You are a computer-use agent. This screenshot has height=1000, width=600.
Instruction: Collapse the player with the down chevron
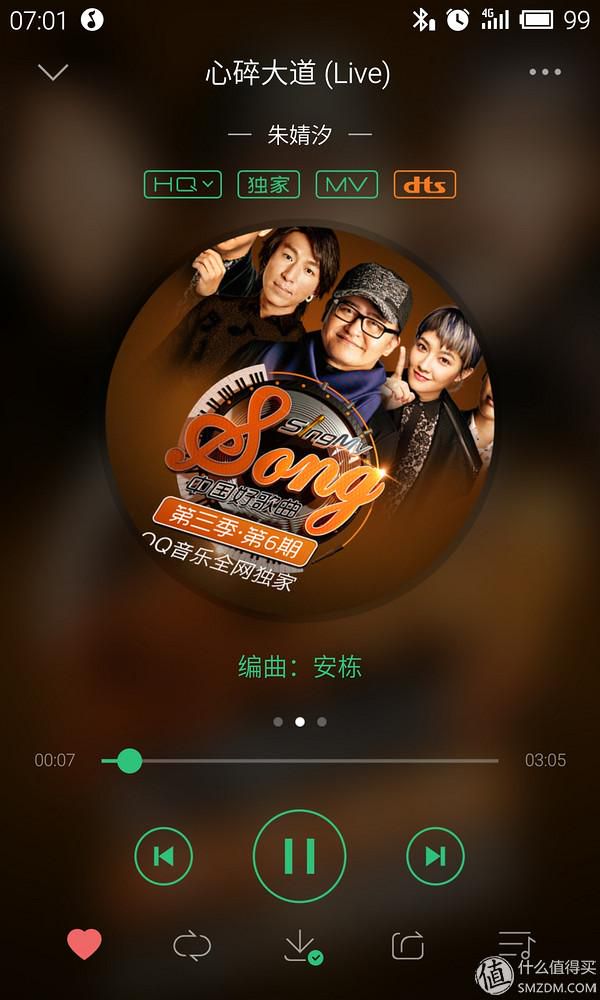point(53,72)
